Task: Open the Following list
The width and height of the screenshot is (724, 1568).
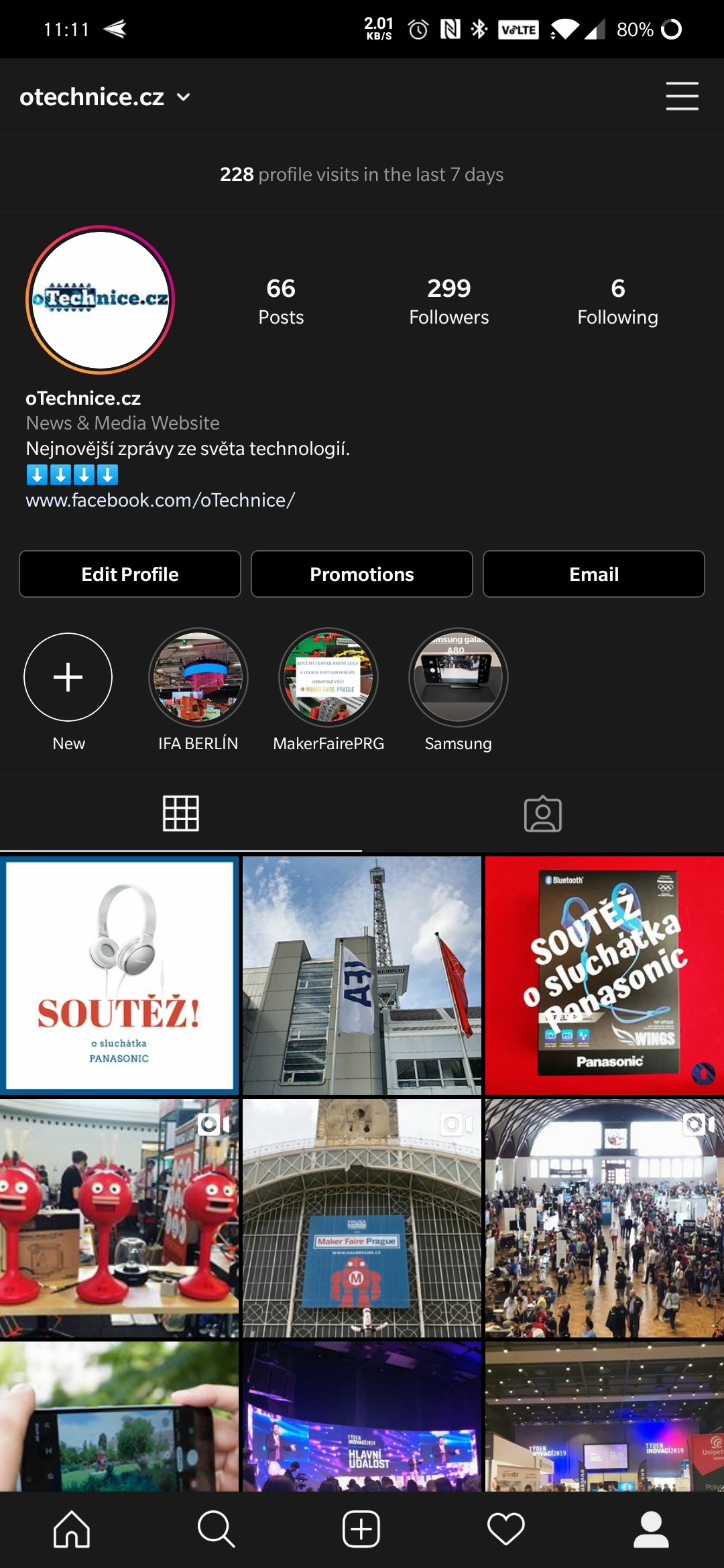Action: point(617,301)
